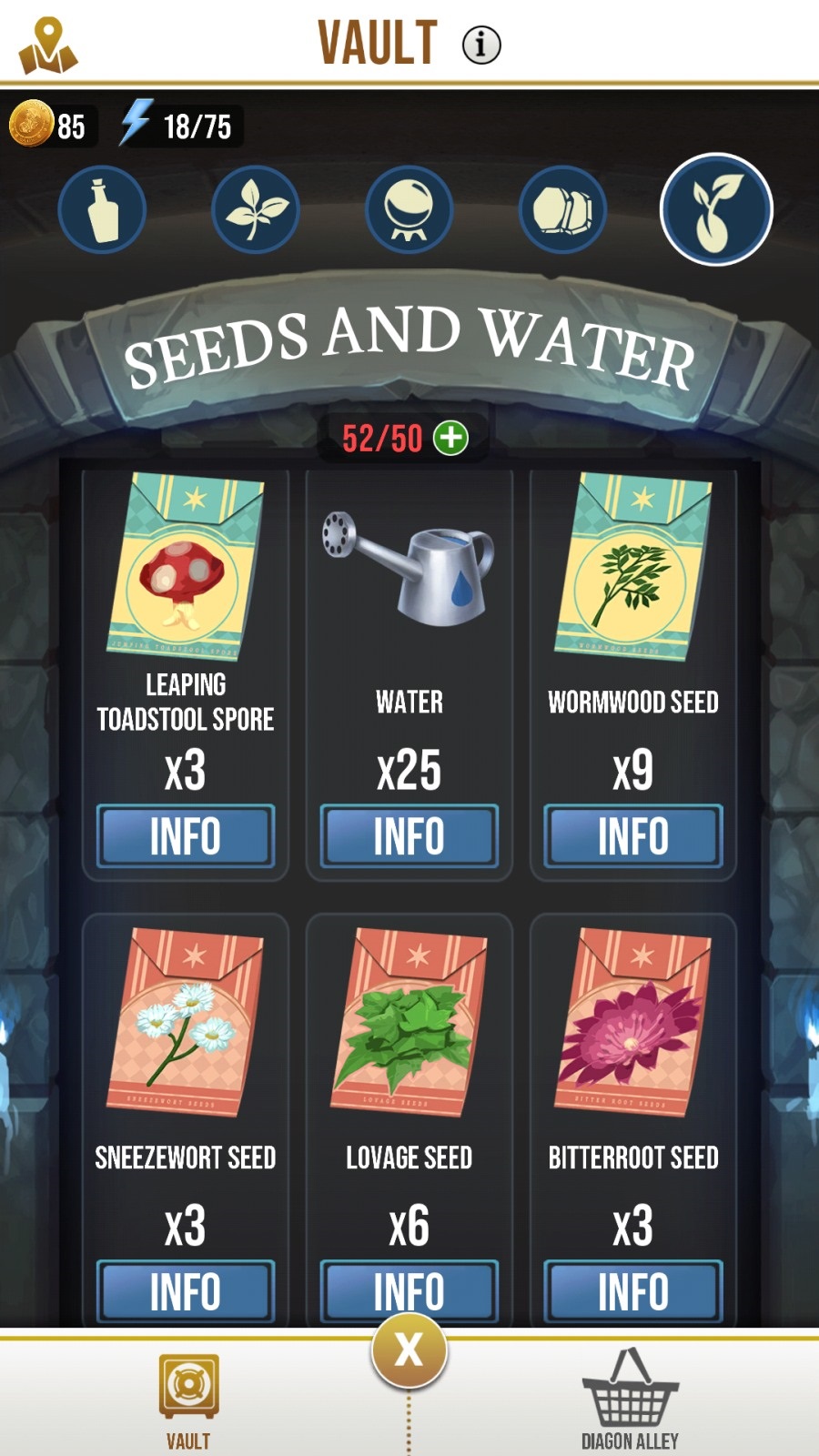Switch to the ingredients leaf category
Screen dimensions: 819x1456
point(256,209)
